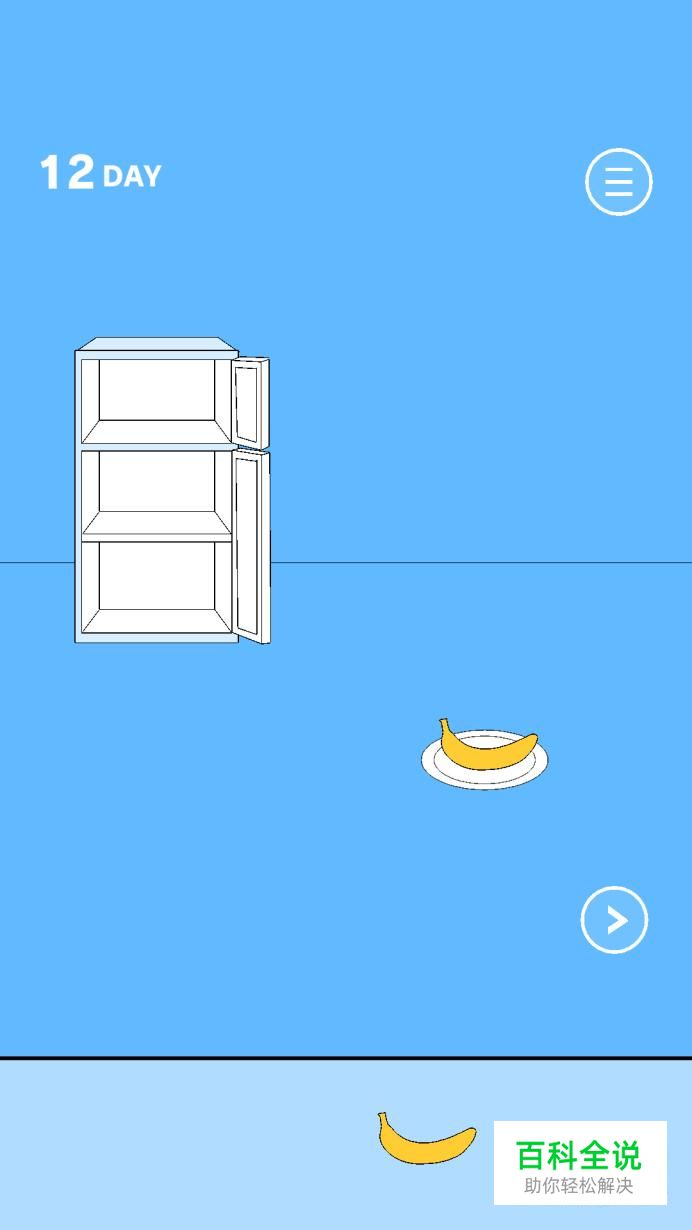Tap the banana on the plate
The height and width of the screenshot is (1230, 692).
tap(487, 745)
